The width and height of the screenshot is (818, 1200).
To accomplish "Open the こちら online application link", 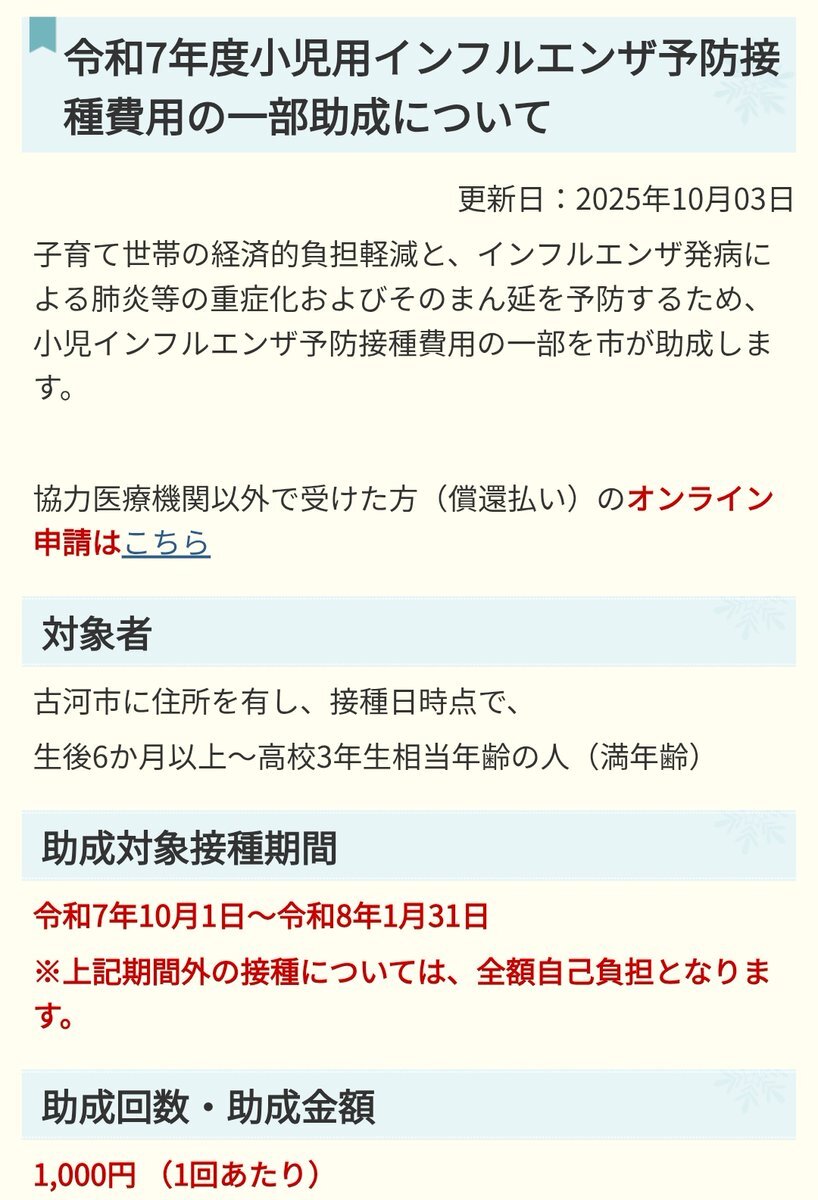I will 166,541.
